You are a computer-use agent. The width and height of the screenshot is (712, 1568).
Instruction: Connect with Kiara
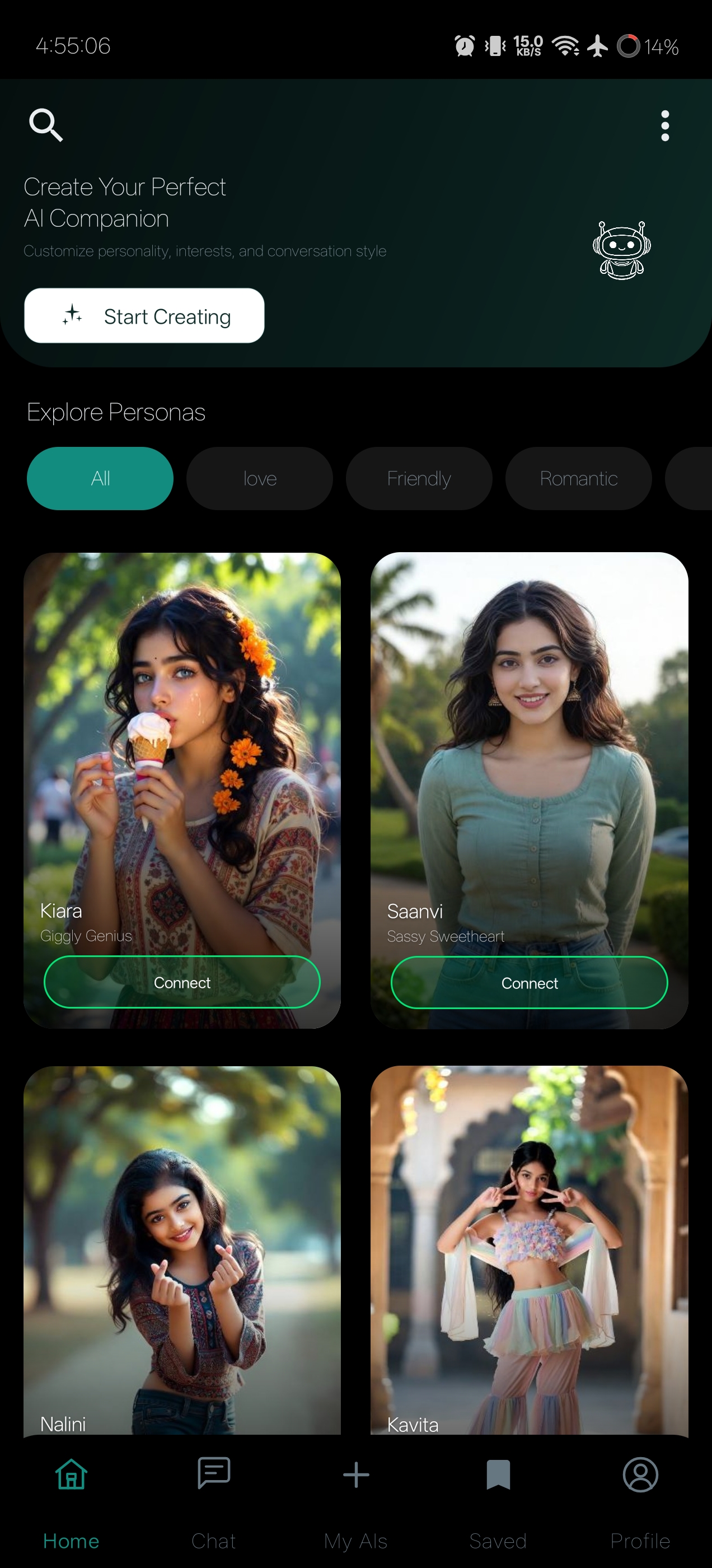(182, 982)
